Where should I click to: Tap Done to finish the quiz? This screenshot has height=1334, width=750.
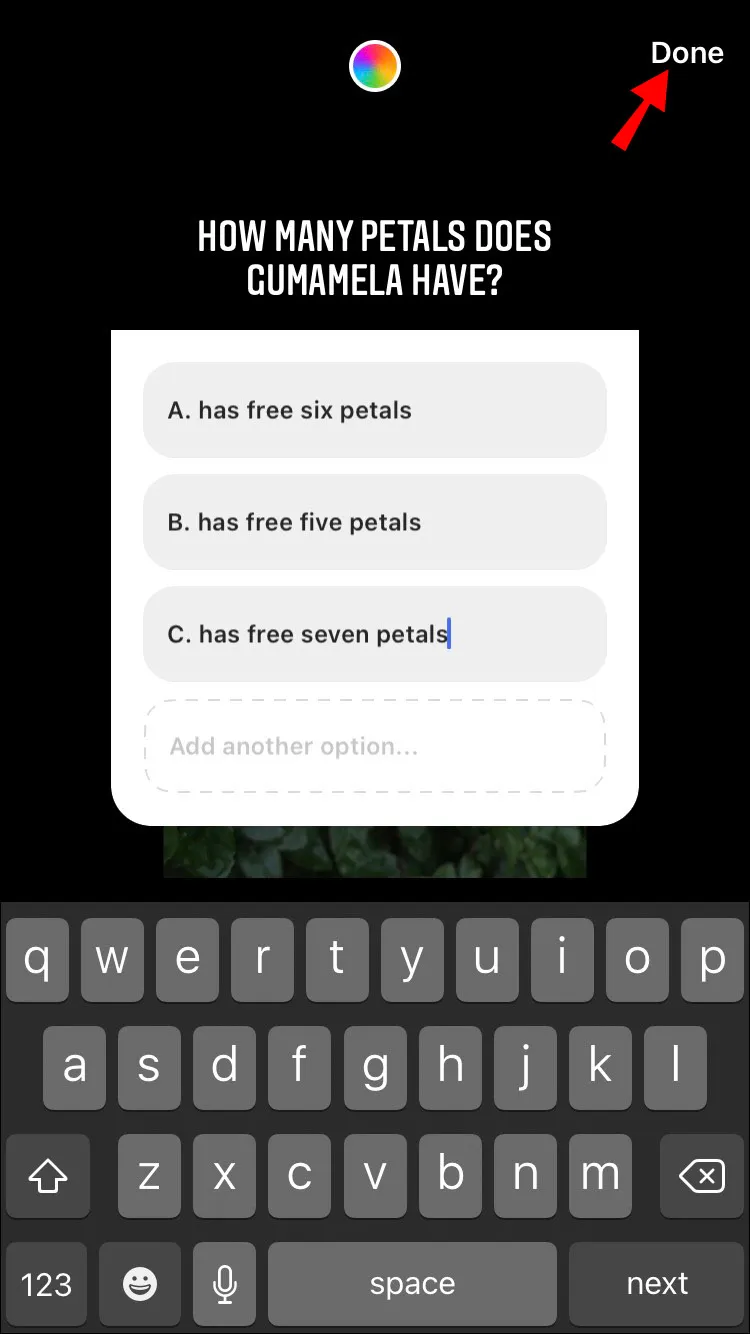coord(686,53)
